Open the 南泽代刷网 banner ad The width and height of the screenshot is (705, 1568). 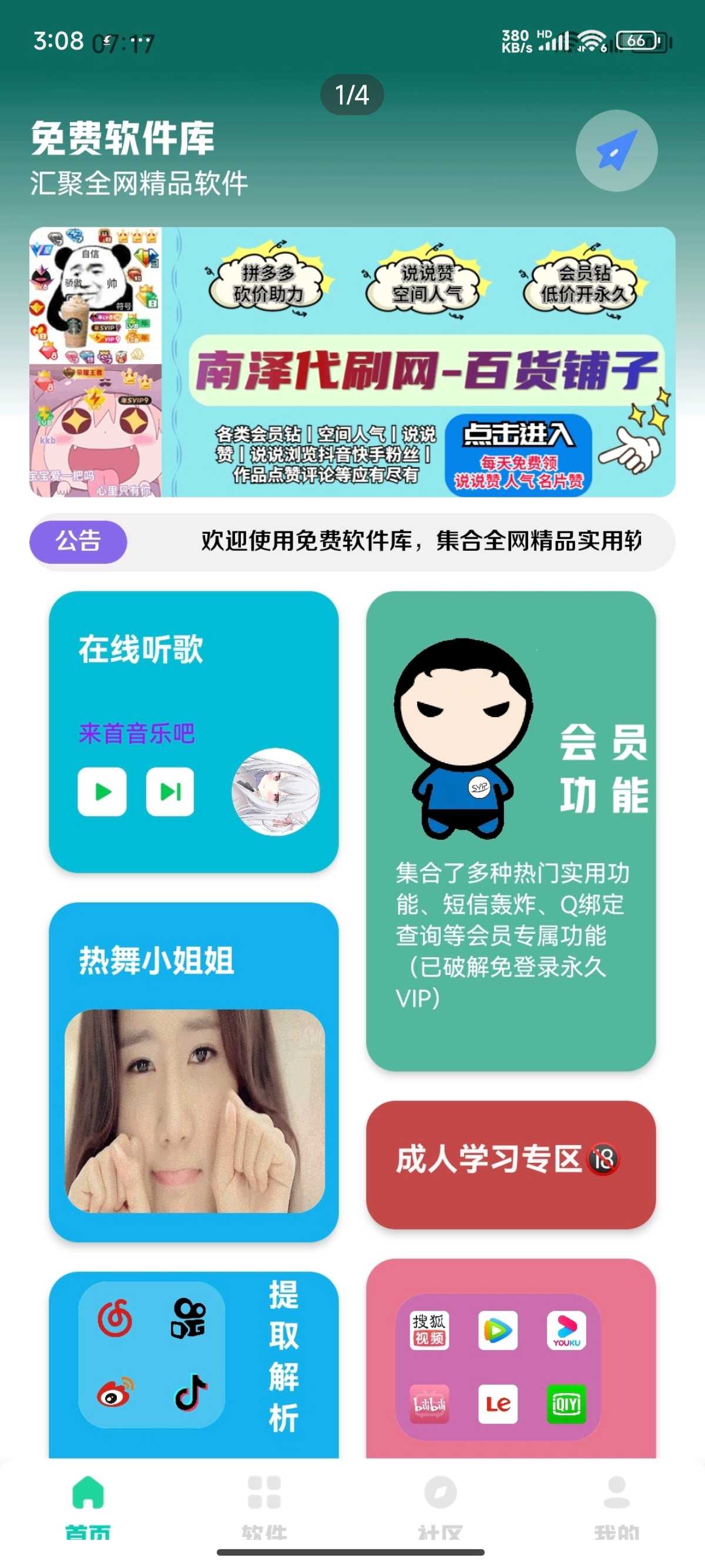(352, 362)
